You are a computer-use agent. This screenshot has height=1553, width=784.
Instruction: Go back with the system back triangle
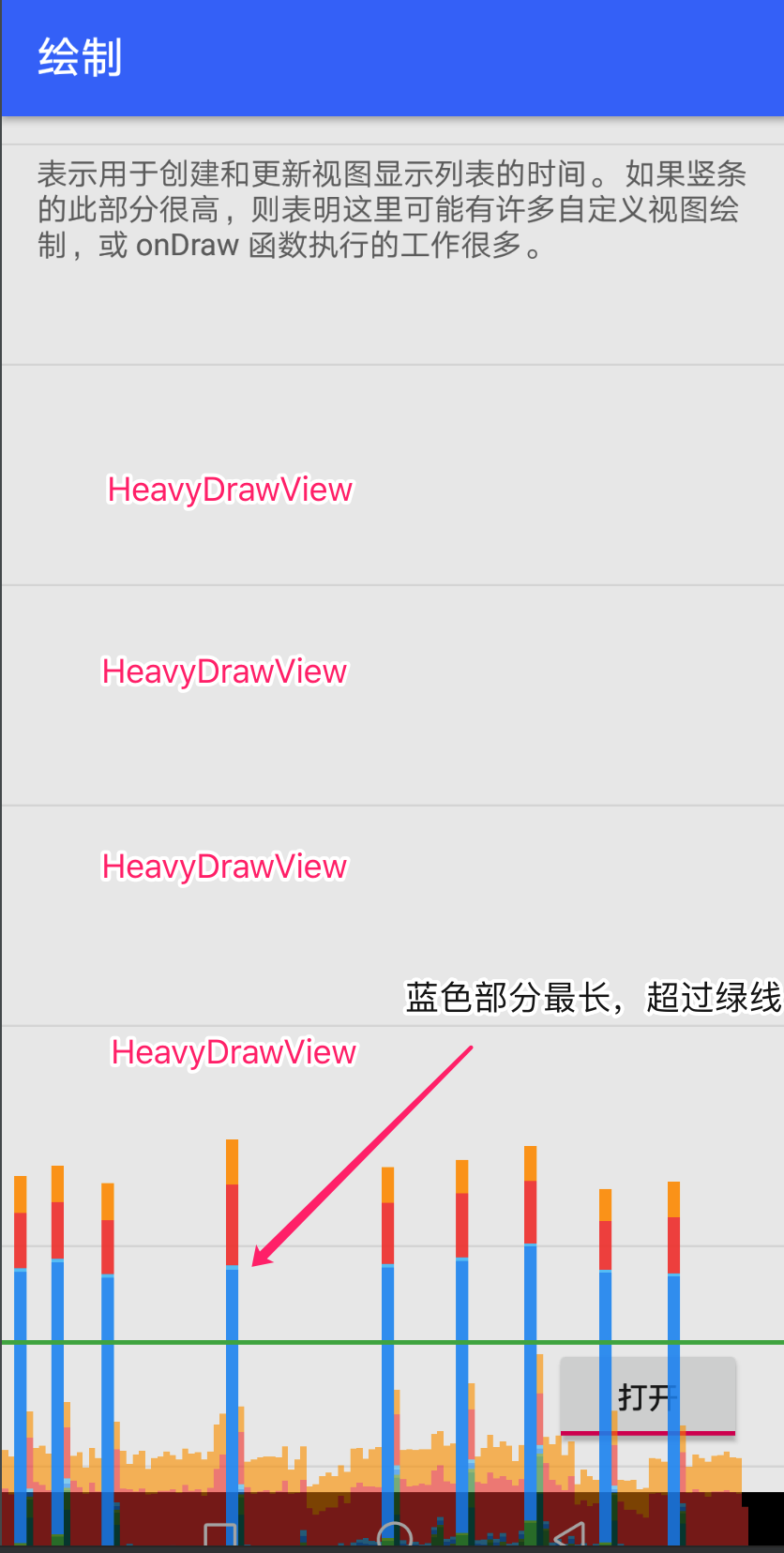pyautogui.click(x=570, y=1536)
